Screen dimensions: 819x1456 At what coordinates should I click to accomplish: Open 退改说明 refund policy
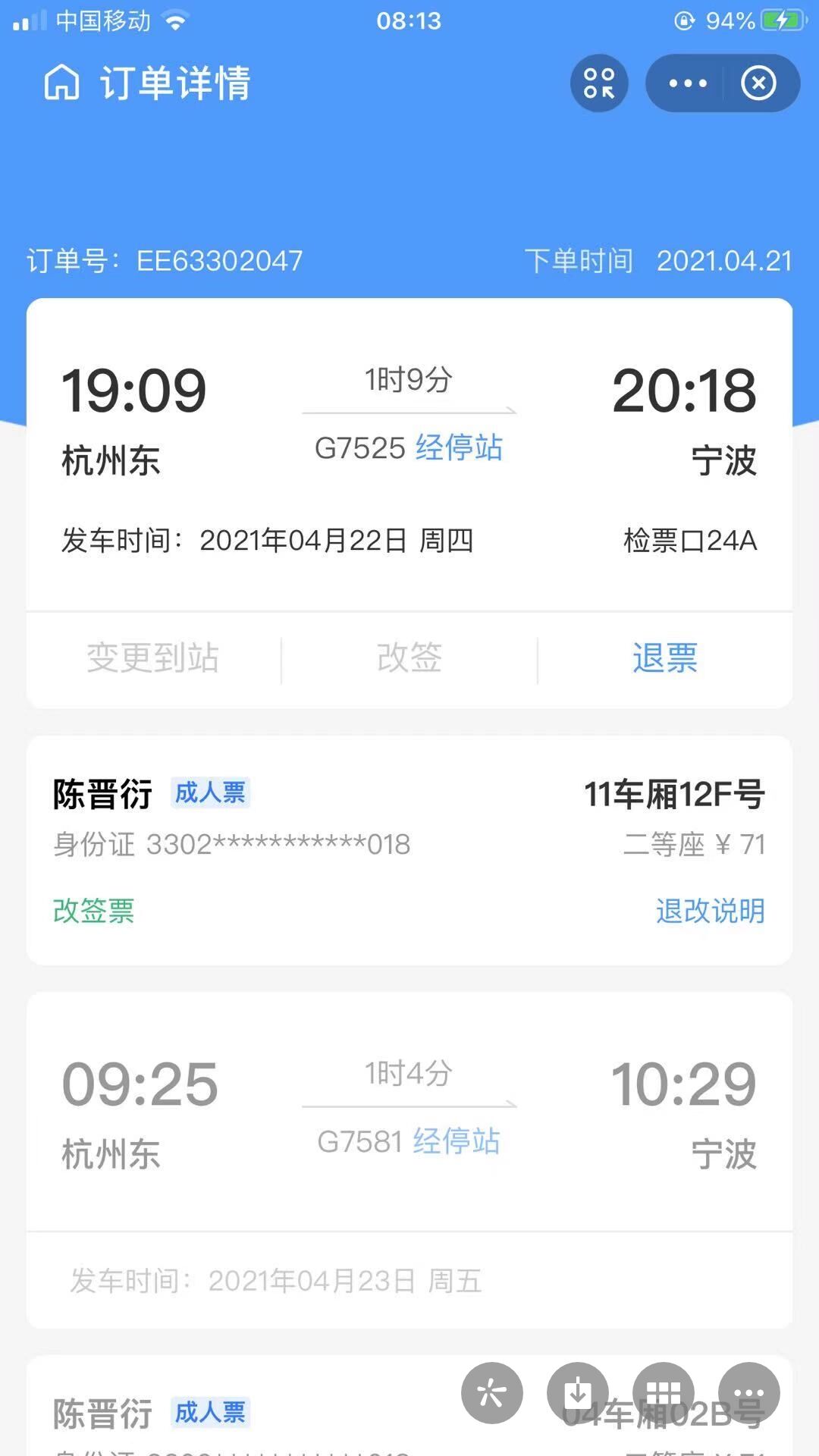(x=710, y=911)
